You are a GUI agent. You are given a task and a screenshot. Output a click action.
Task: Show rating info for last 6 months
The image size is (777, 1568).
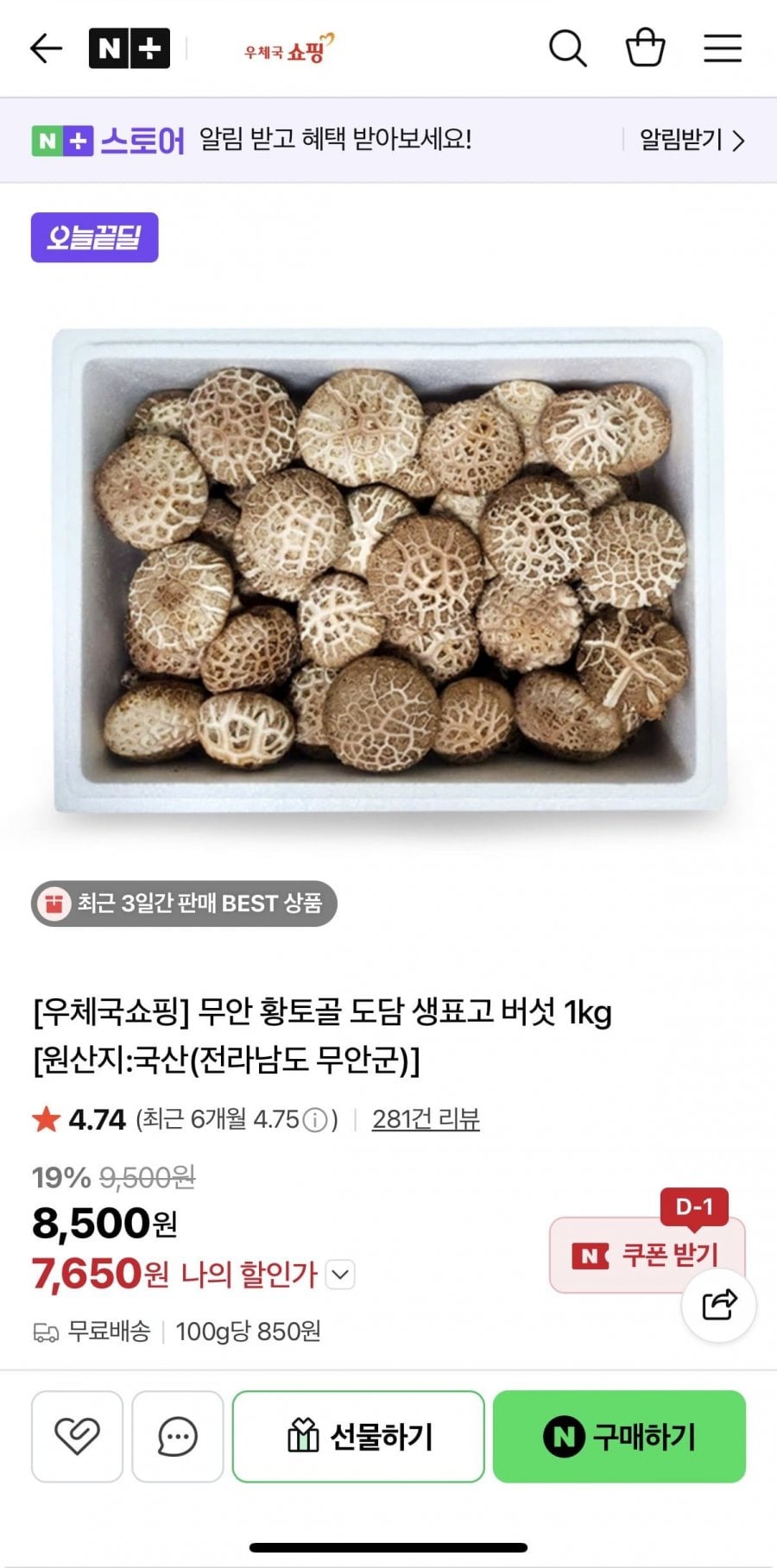click(317, 1120)
